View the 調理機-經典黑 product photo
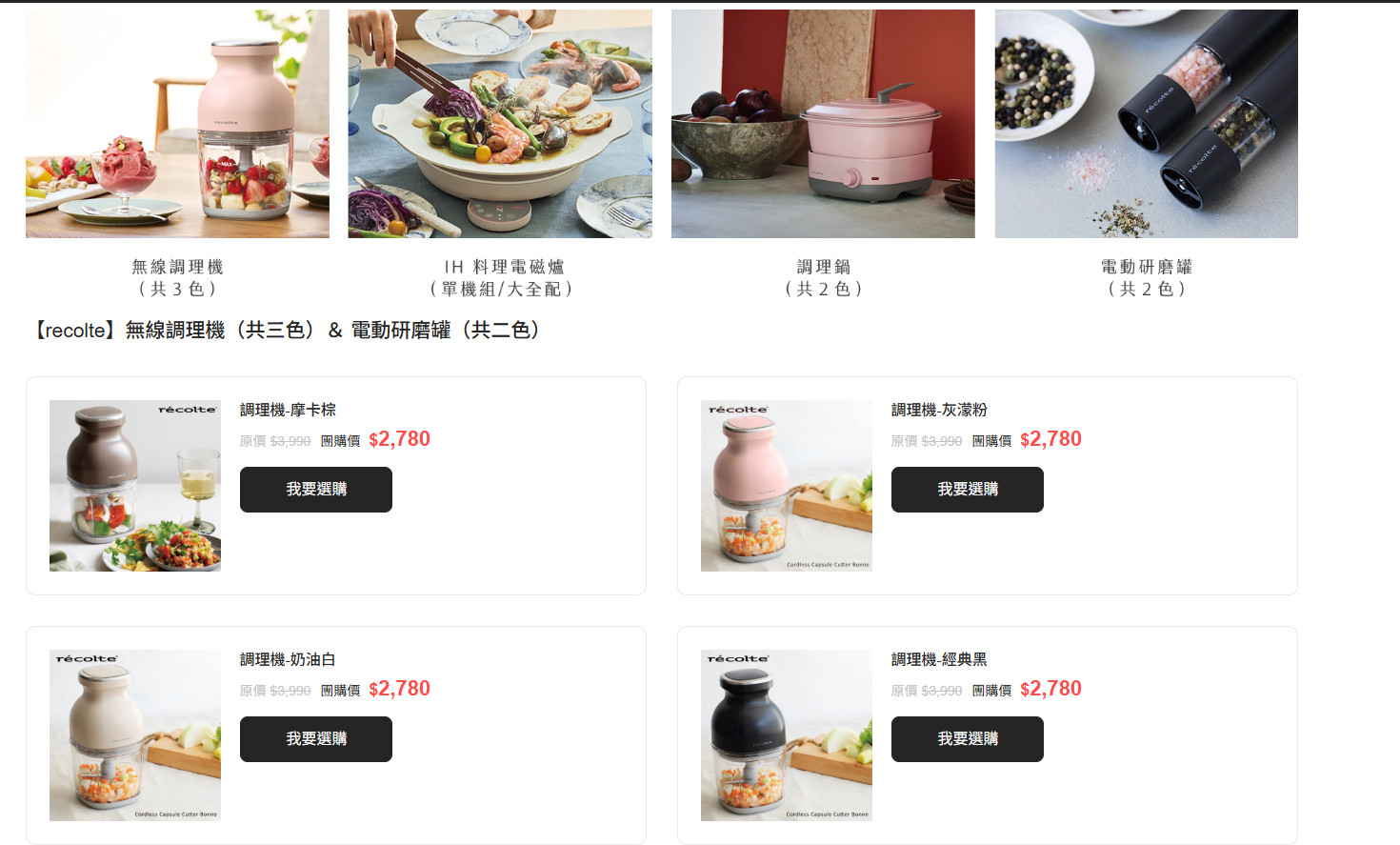This screenshot has height=845, width=1400. click(787, 735)
